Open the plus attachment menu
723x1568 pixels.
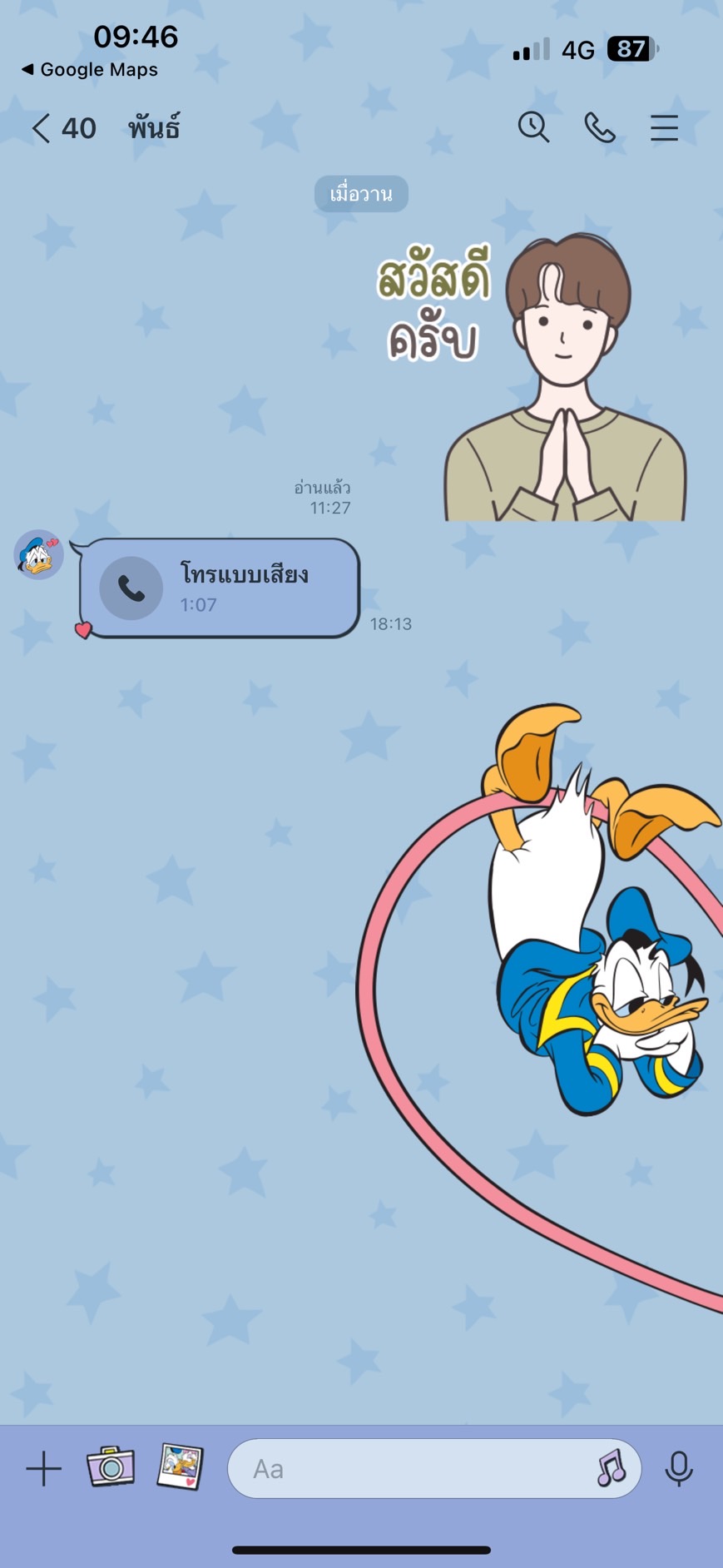pos(44,1468)
